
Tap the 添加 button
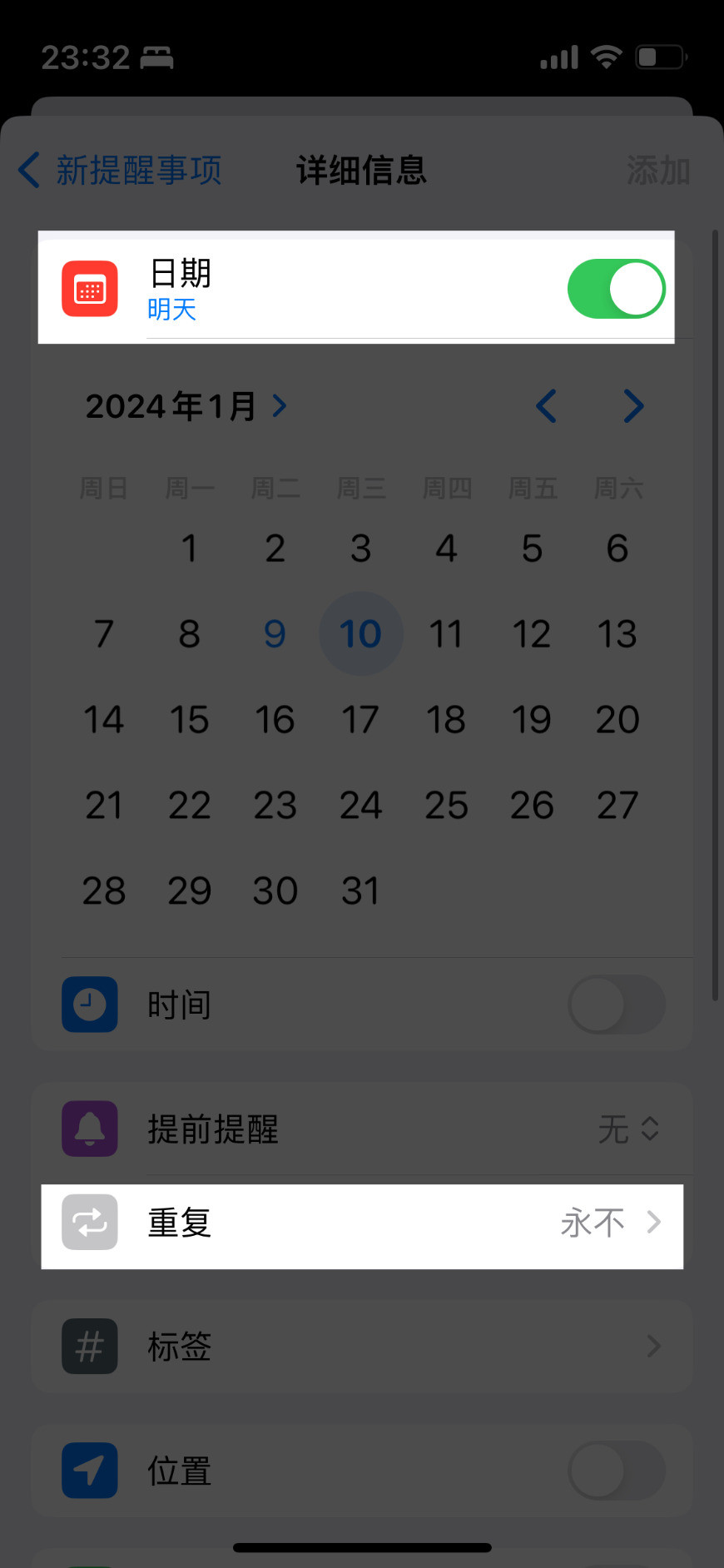pos(658,171)
